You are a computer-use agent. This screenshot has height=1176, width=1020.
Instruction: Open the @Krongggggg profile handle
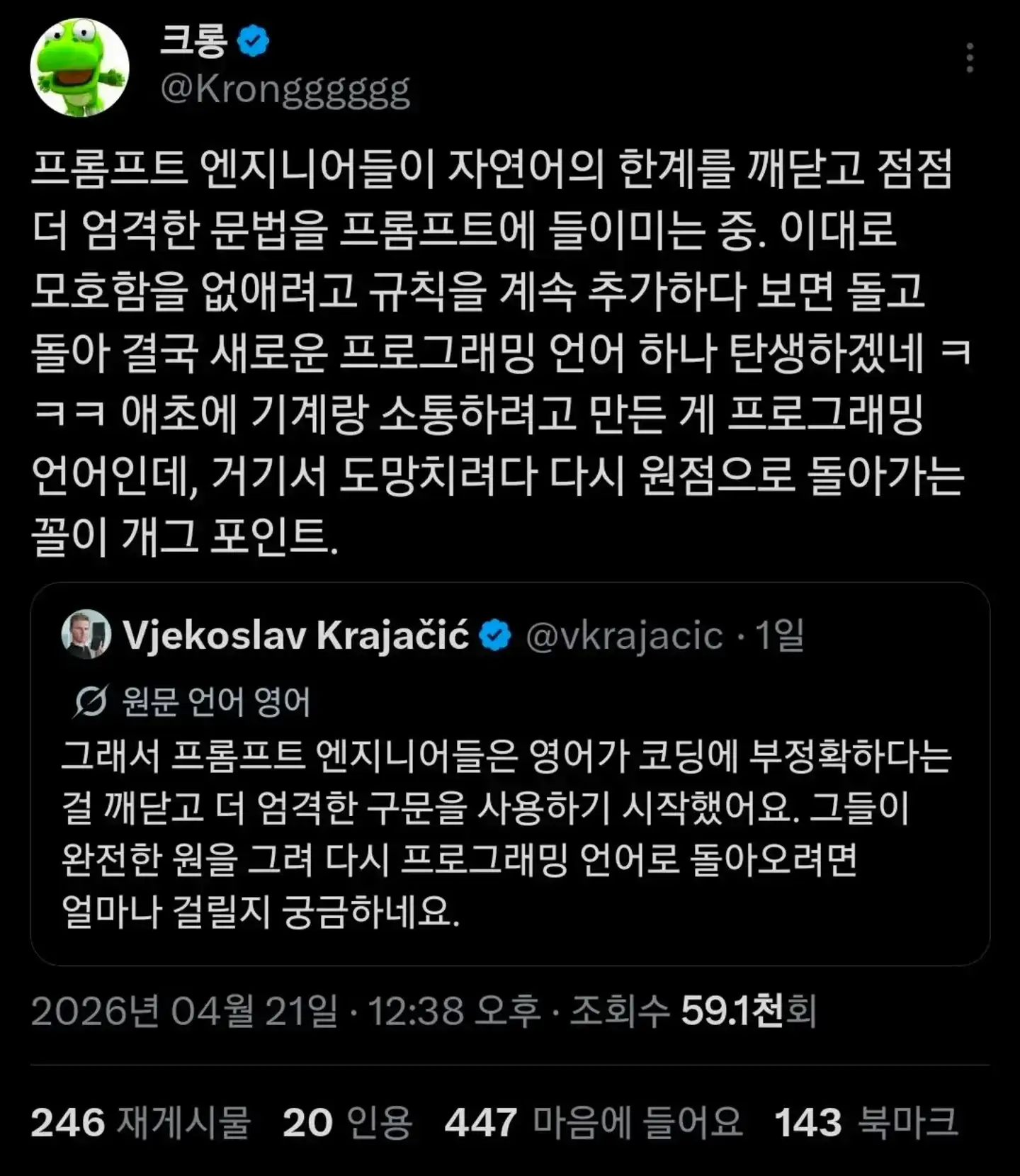point(285,91)
